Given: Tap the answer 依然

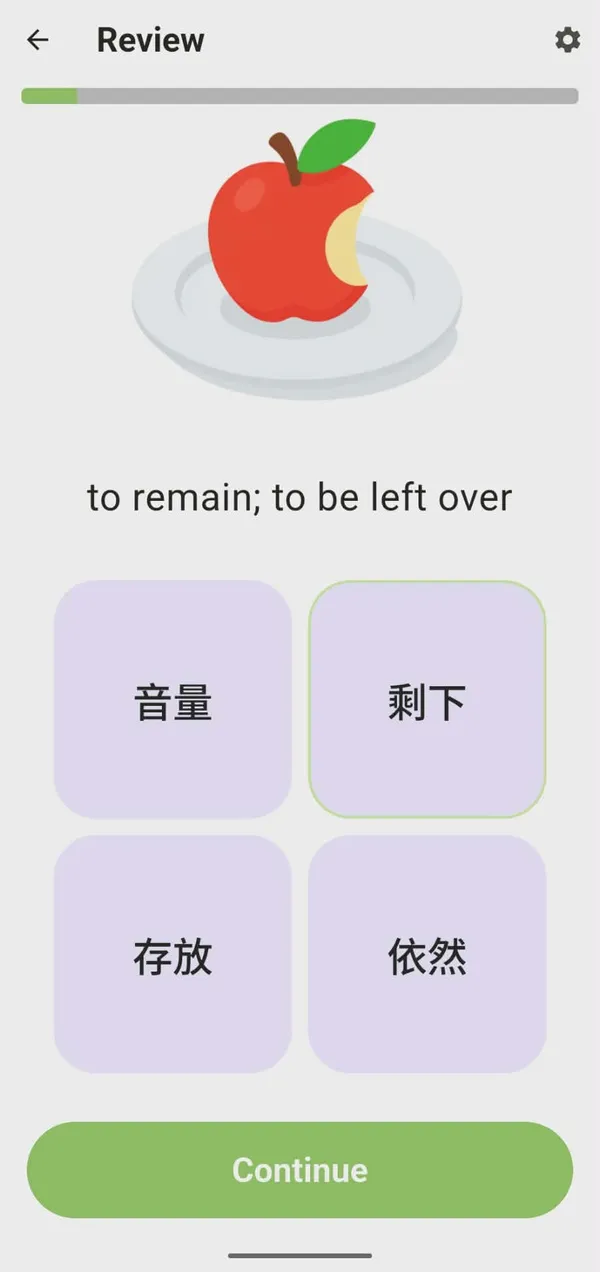Looking at the screenshot, I should click(427, 954).
